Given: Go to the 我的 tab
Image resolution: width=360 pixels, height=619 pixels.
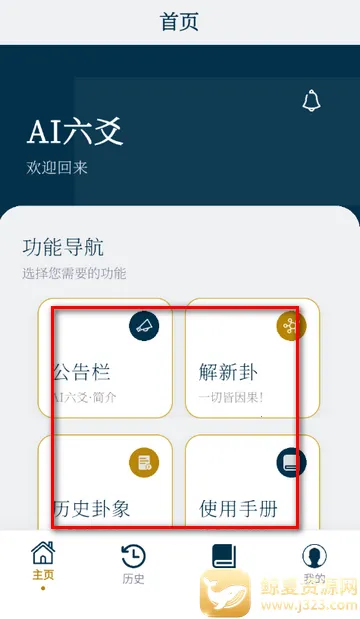Looking at the screenshot, I should [x=314, y=563].
